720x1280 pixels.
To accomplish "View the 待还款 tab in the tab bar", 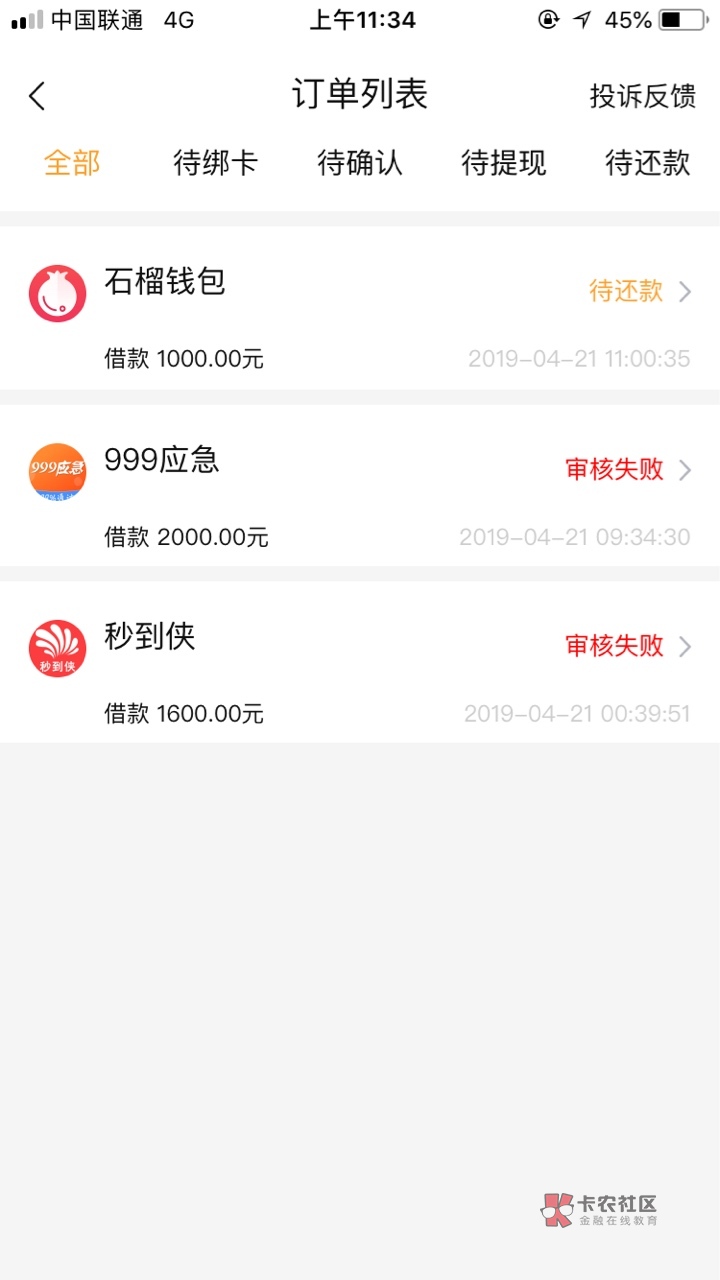I will pyautogui.click(x=647, y=162).
